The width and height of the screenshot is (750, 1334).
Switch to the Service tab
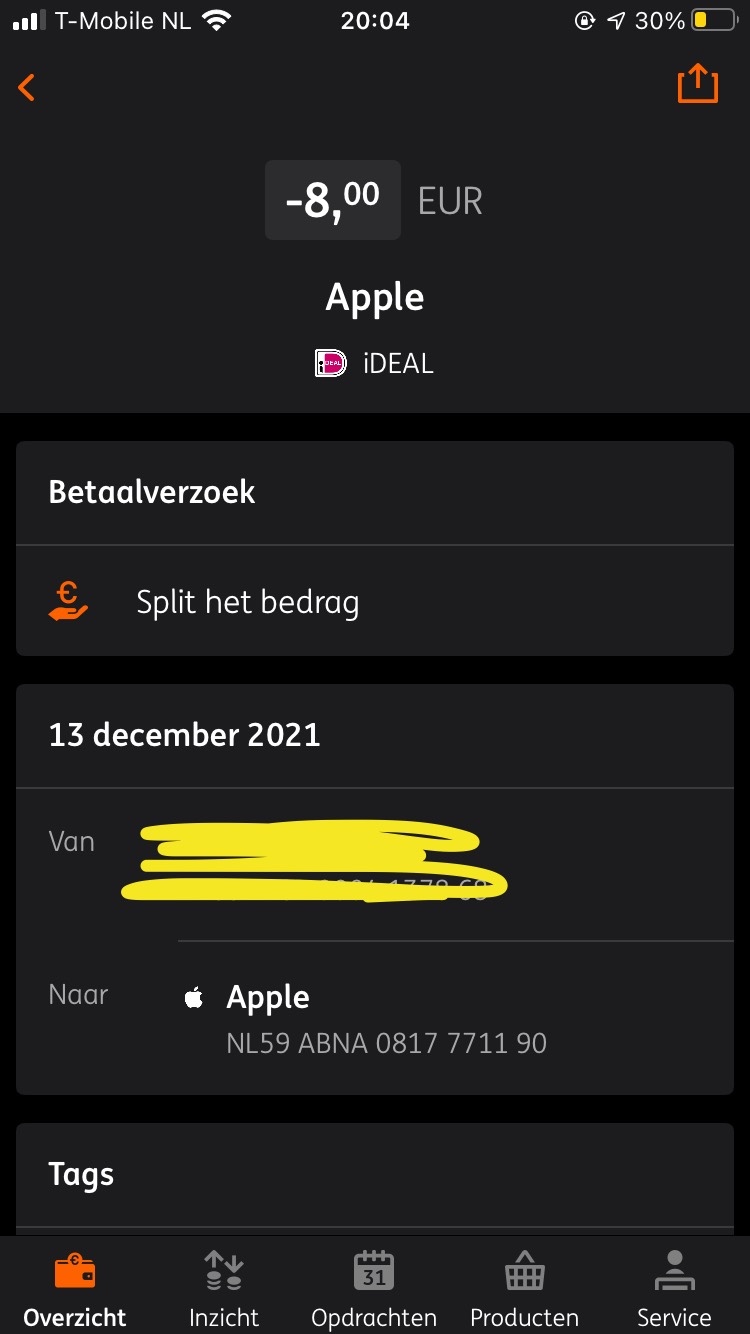coord(674,1287)
